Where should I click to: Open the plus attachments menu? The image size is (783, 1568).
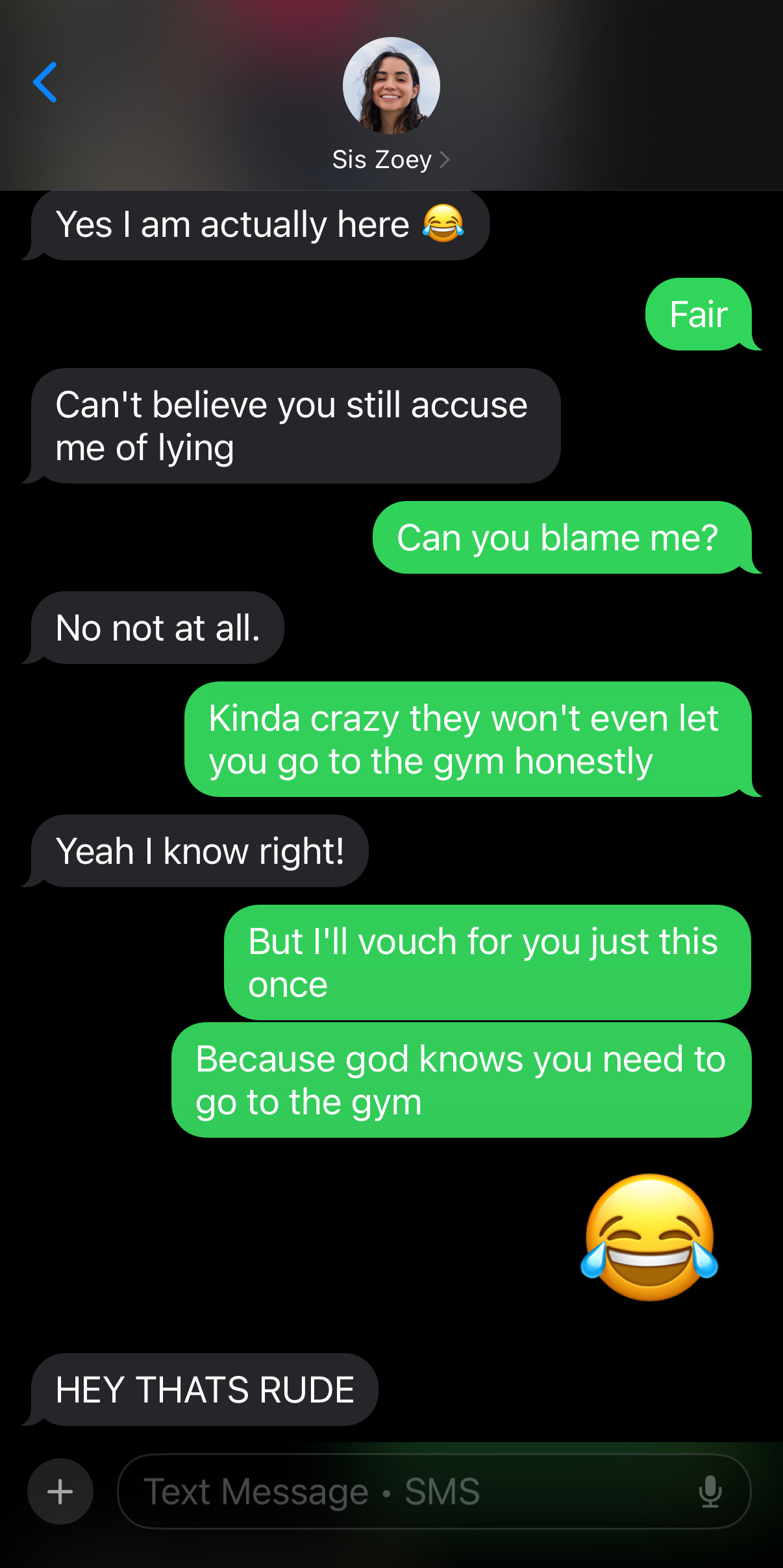coord(60,1491)
